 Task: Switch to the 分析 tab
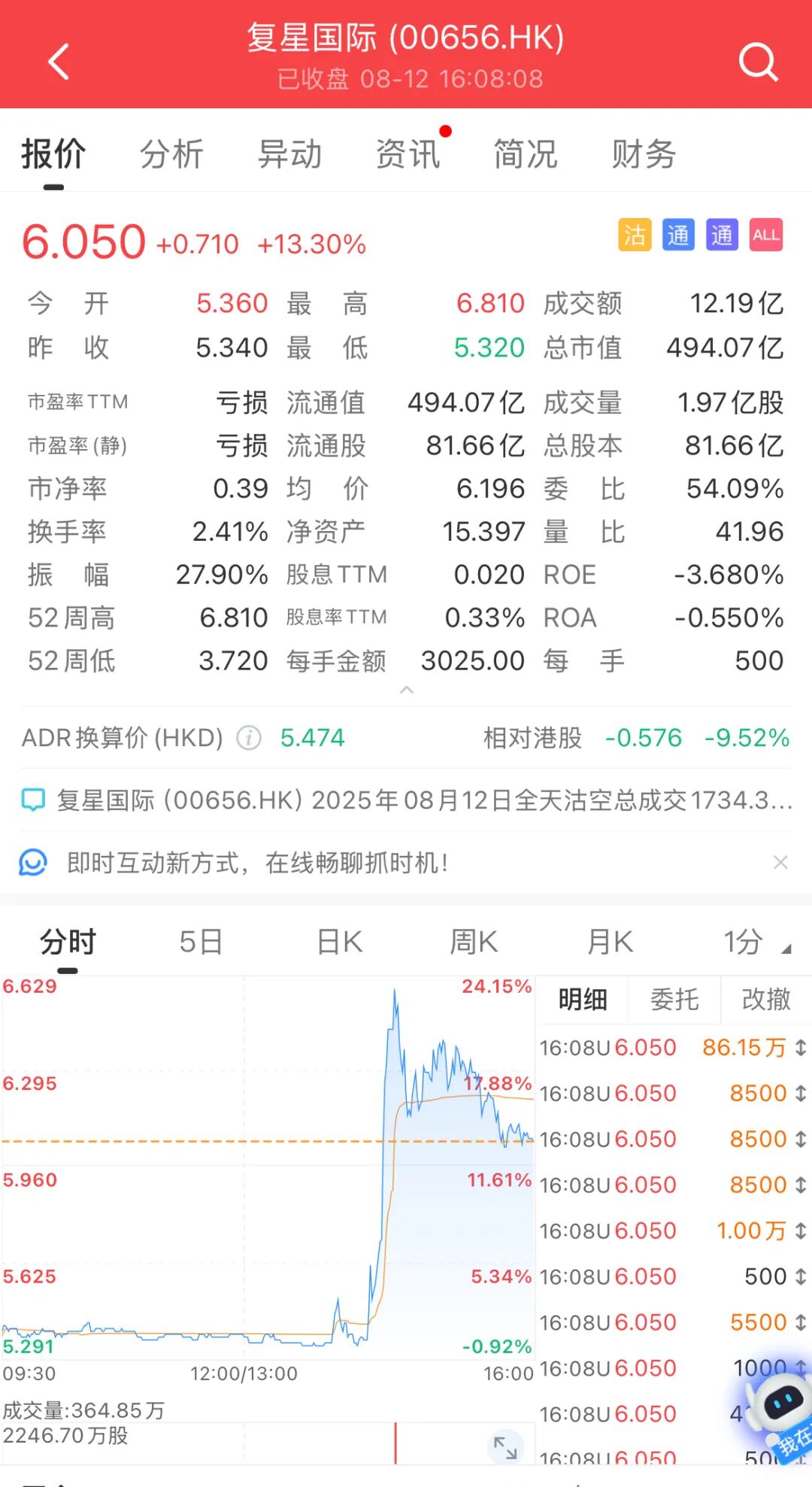coord(171,154)
